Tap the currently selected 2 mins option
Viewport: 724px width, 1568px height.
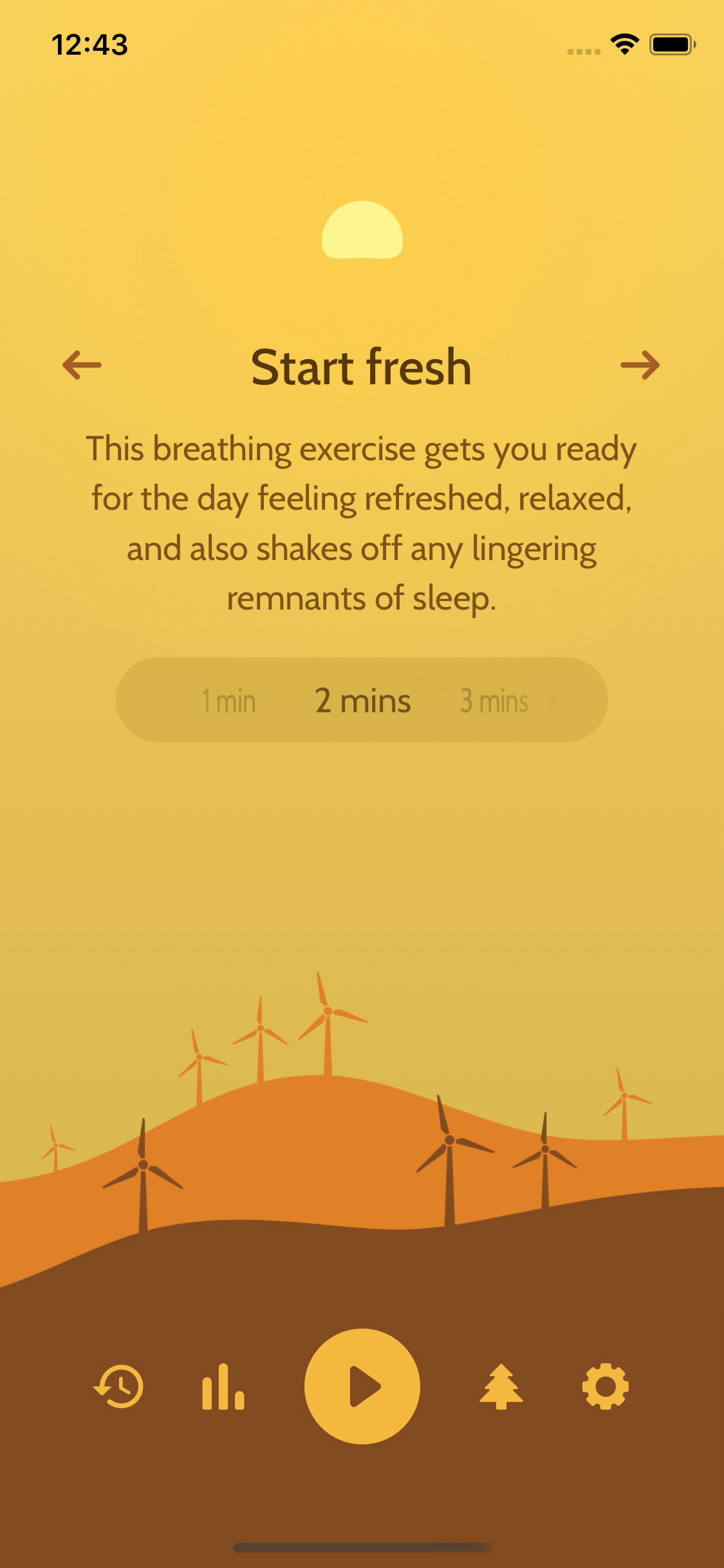click(x=362, y=700)
